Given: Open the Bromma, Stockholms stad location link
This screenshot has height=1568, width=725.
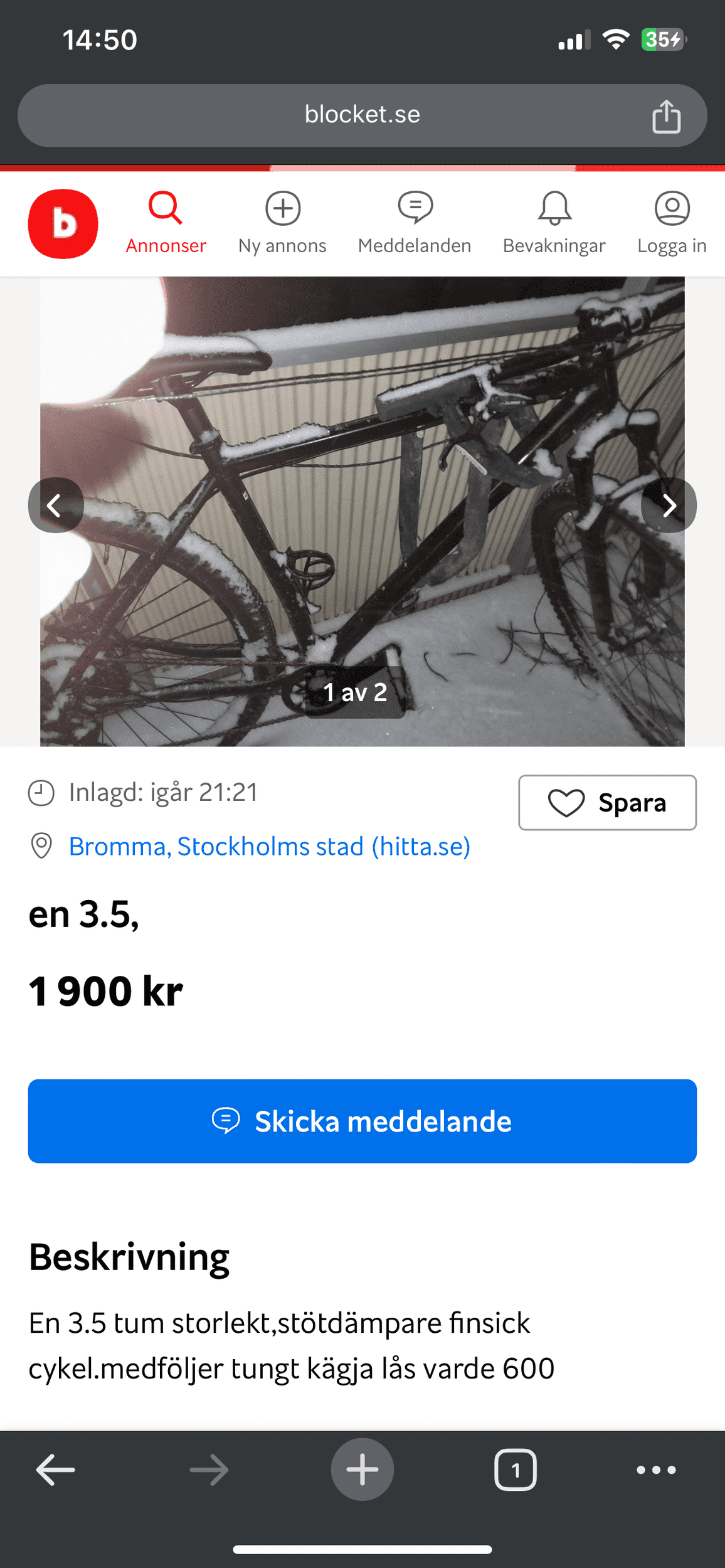Looking at the screenshot, I should click(x=269, y=847).
